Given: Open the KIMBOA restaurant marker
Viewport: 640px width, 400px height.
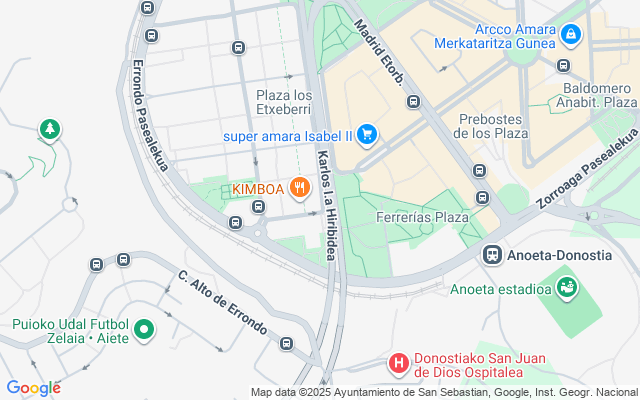Looking at the screenshot, I should (x=298, y=187).
